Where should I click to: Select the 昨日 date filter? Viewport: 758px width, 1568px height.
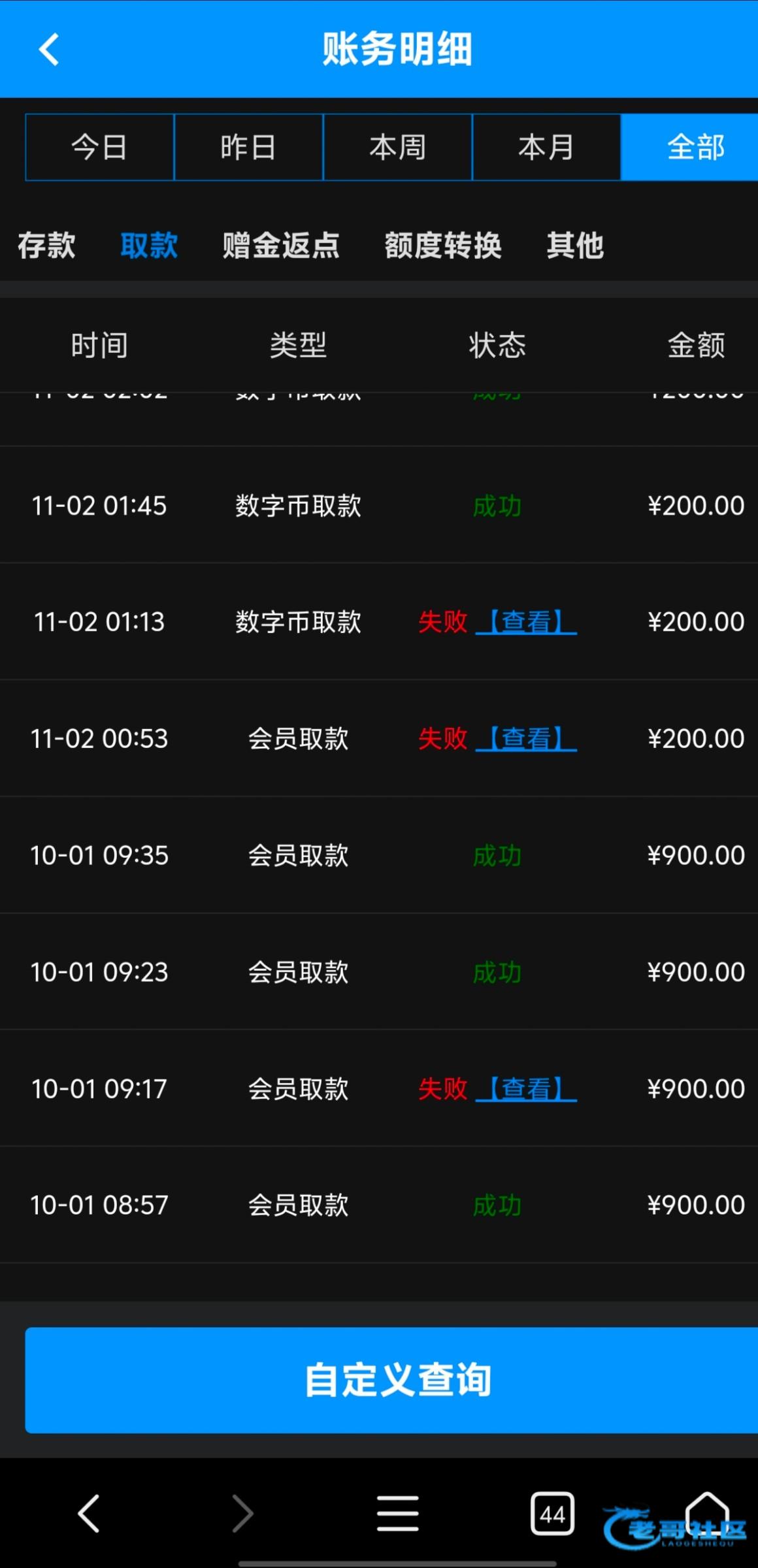[x=248, y=147]
